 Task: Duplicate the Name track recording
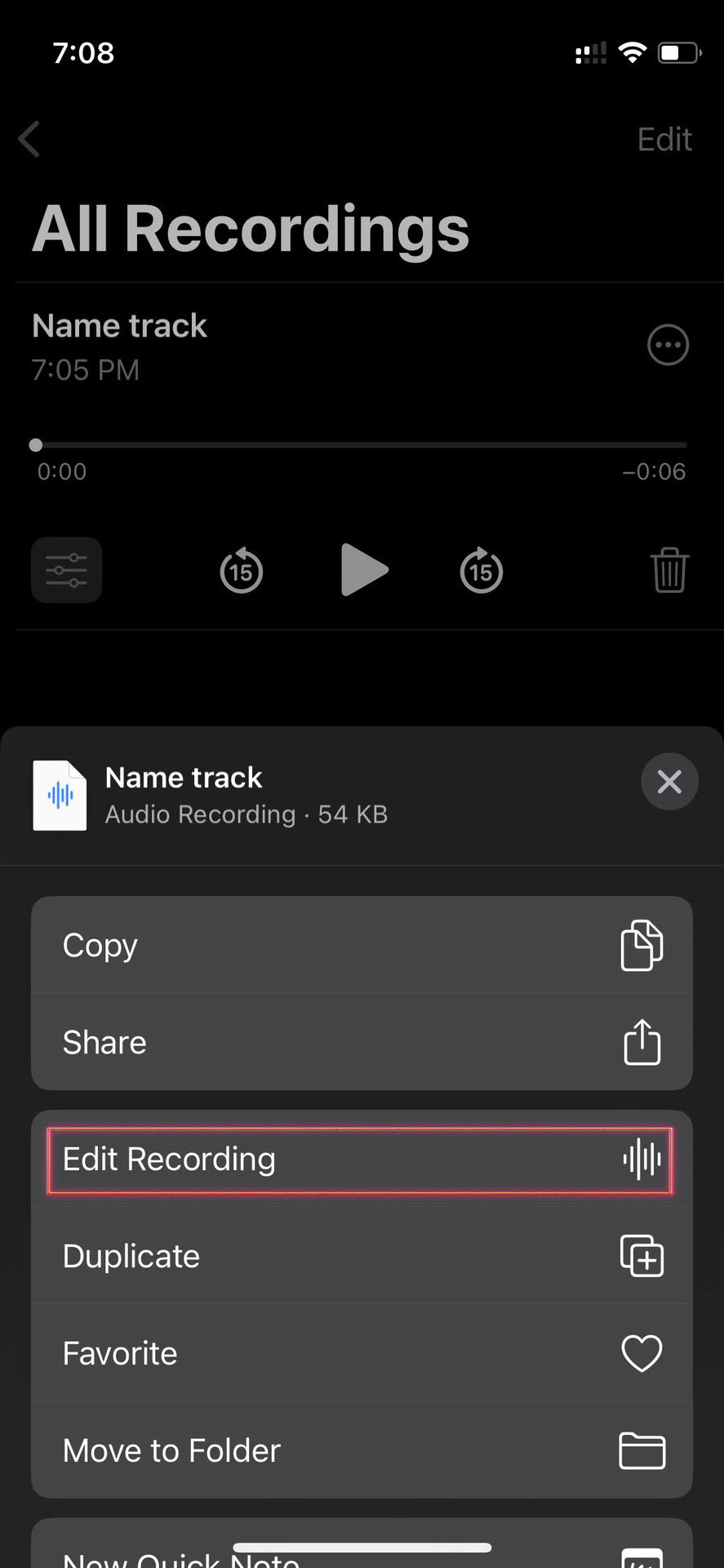click(x=362, y=1256)
